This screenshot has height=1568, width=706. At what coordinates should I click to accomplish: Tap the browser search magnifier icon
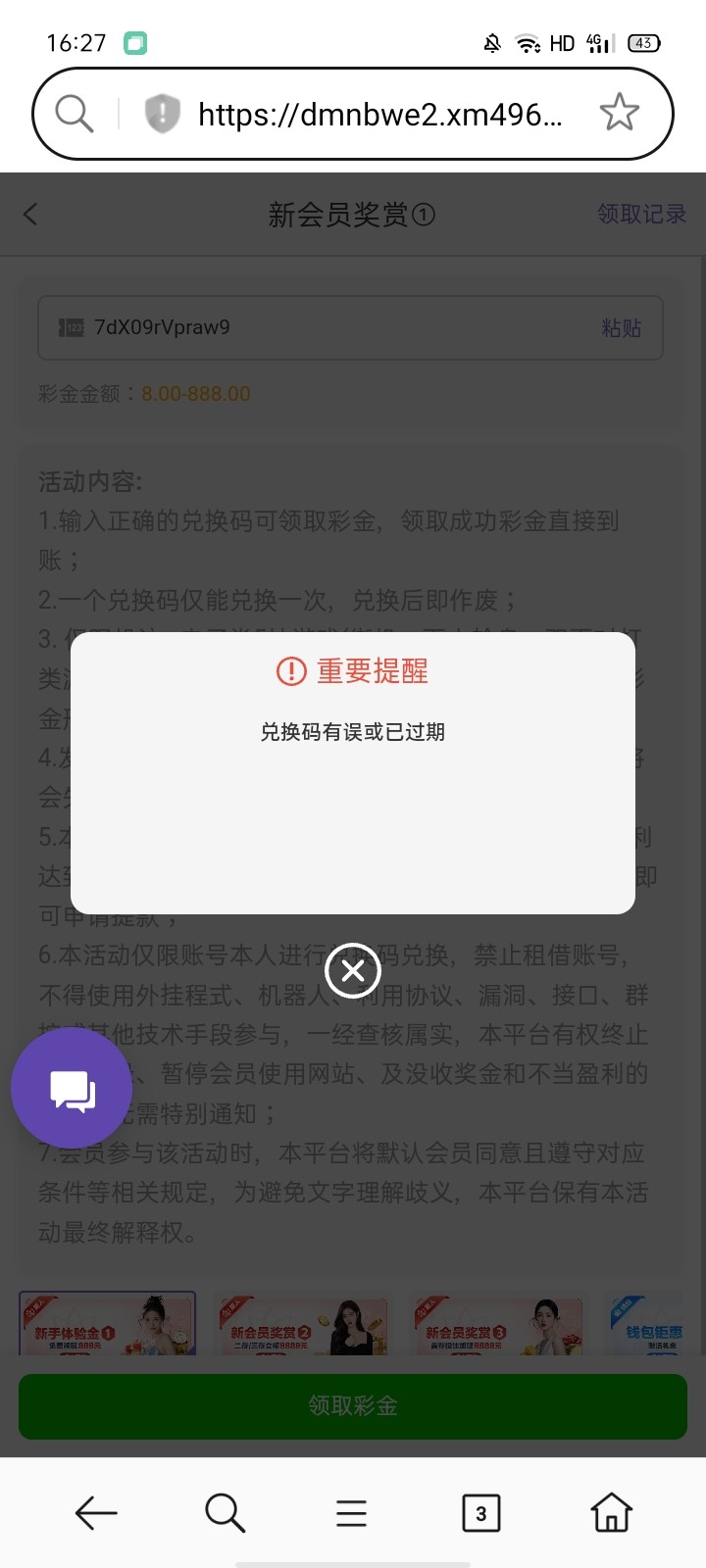75,114
